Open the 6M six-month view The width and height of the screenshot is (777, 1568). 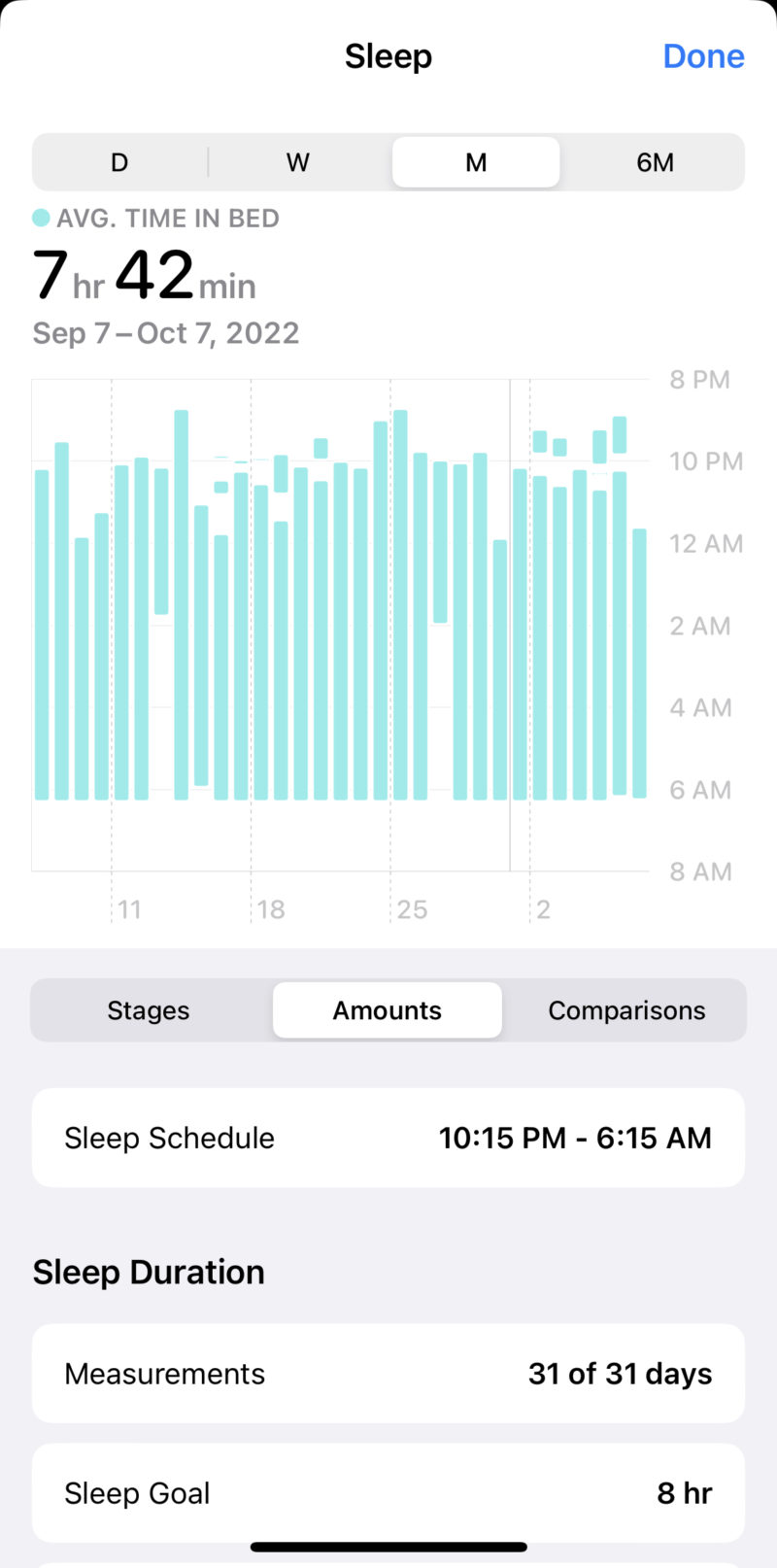[655, 162]
